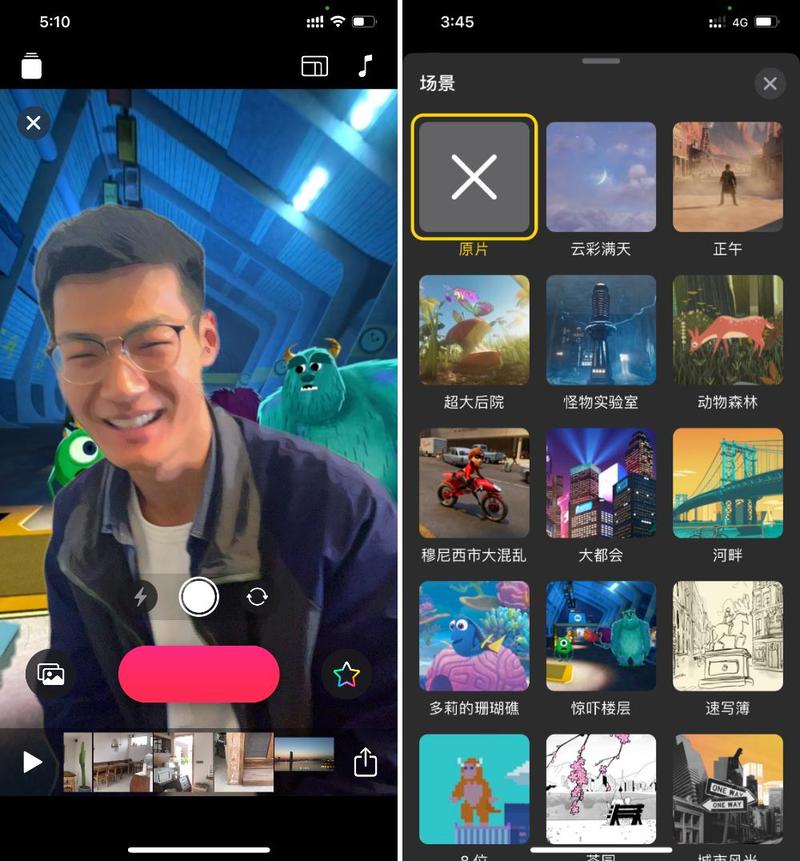Select the 穆尼西市大混乱 scene
The width and height of the screenshot is (800, 861).
coord(475,483)
